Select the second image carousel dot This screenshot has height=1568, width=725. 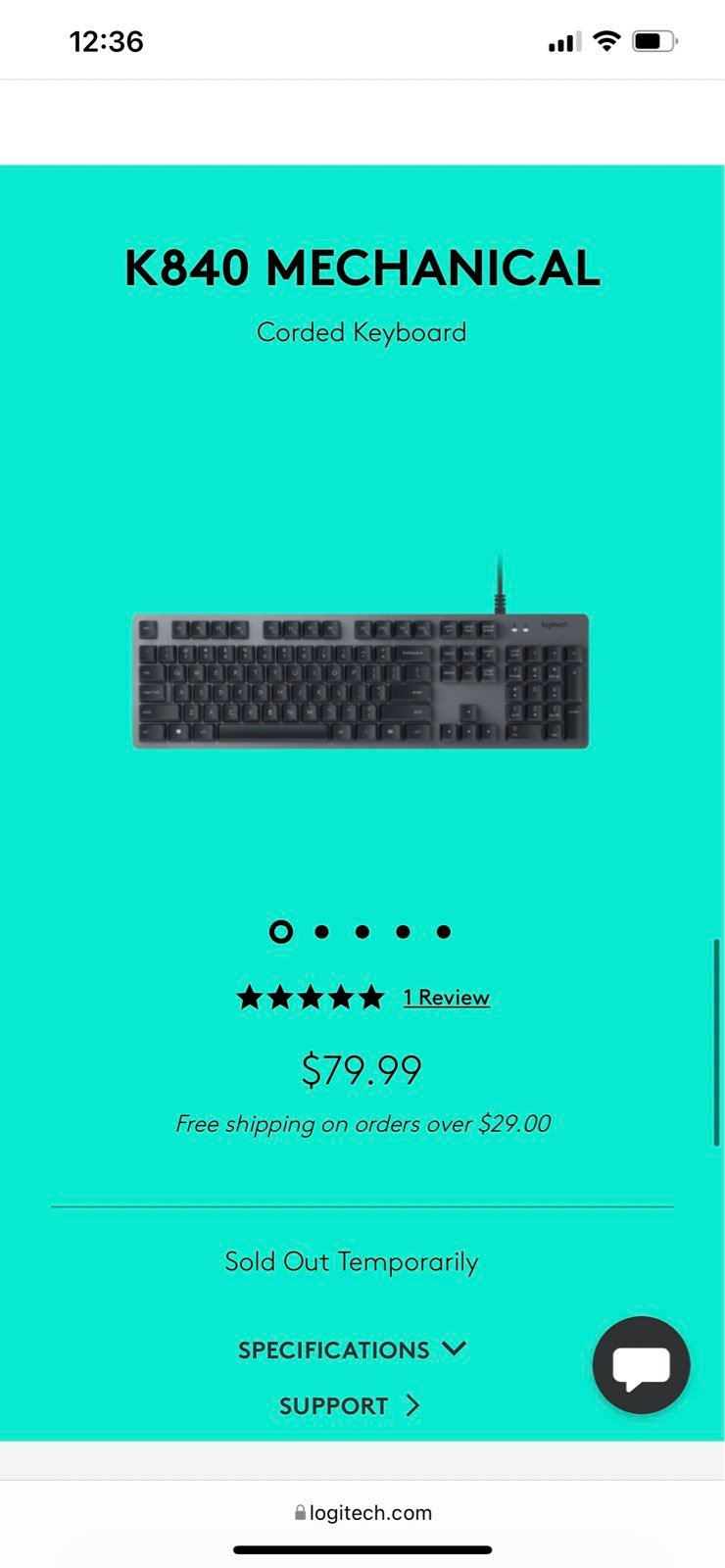(x=321, y=931)
